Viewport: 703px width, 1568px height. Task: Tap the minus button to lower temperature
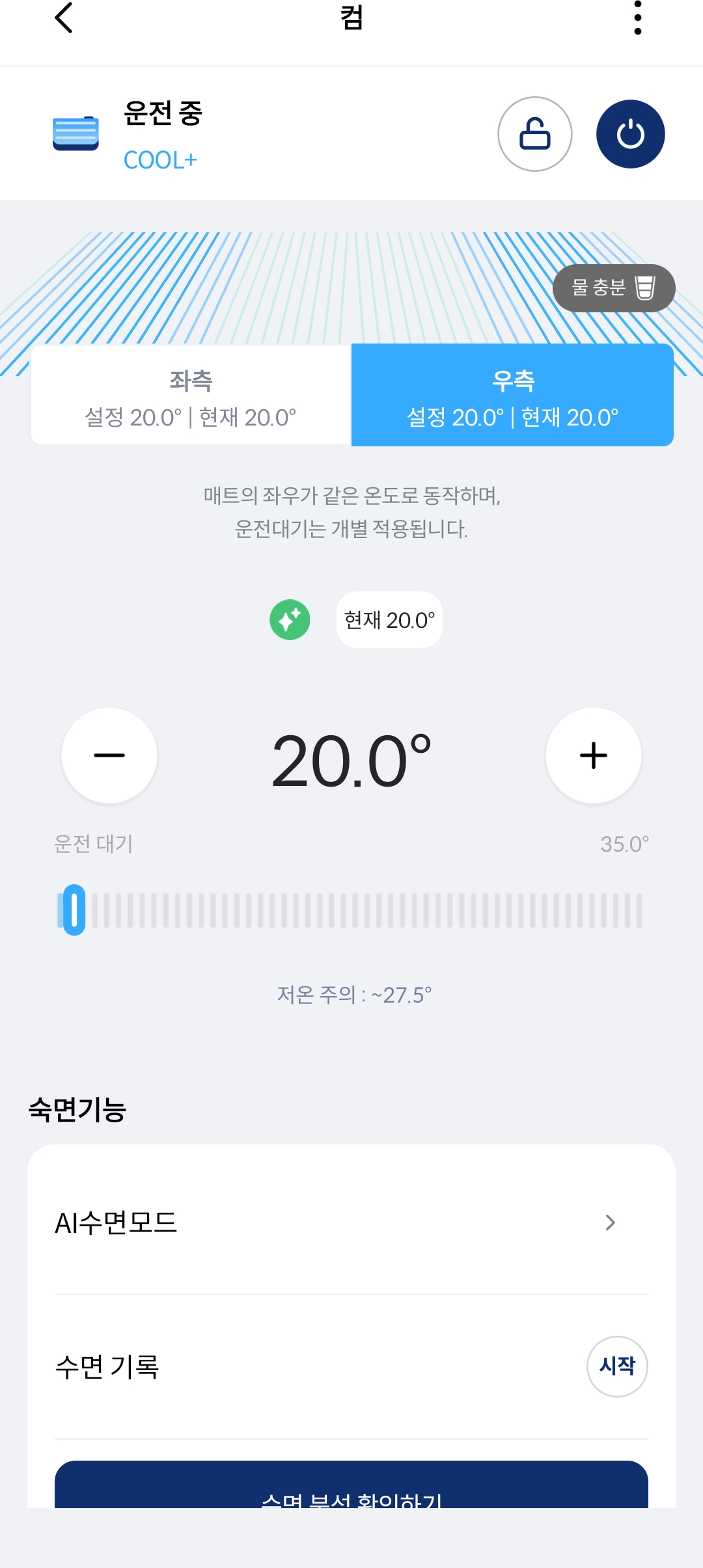click(109, 756)
